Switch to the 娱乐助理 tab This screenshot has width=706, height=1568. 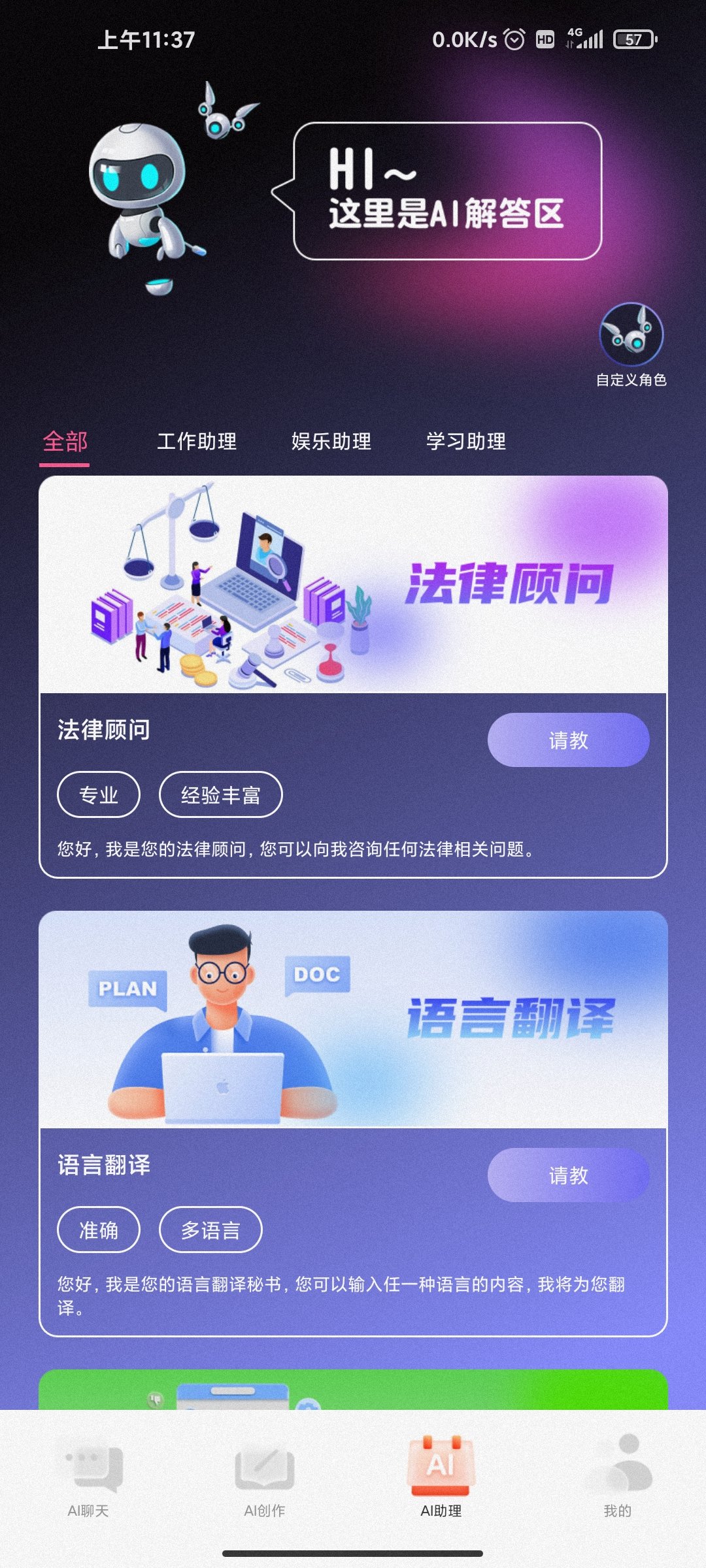331,442
